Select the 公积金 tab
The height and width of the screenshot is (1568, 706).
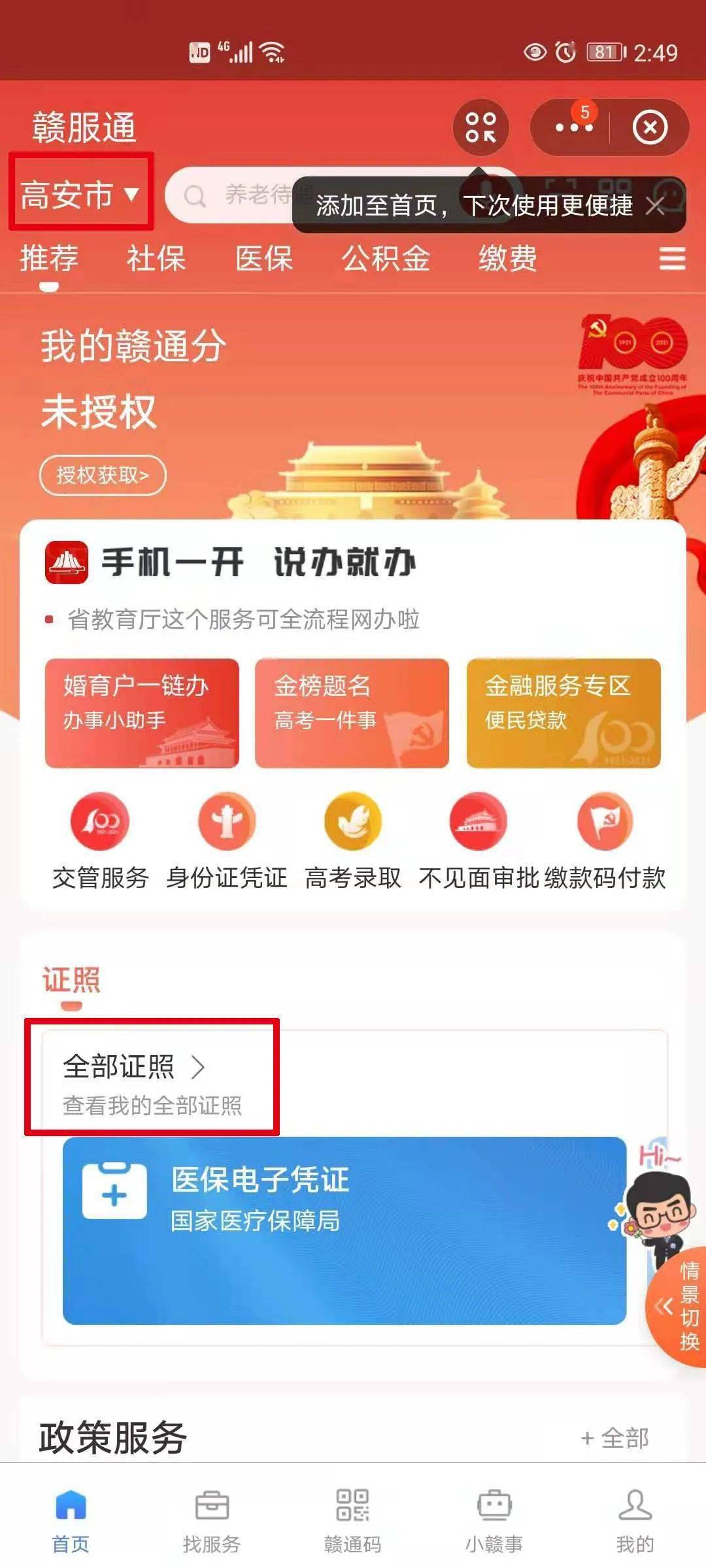[x=386, y=258]
